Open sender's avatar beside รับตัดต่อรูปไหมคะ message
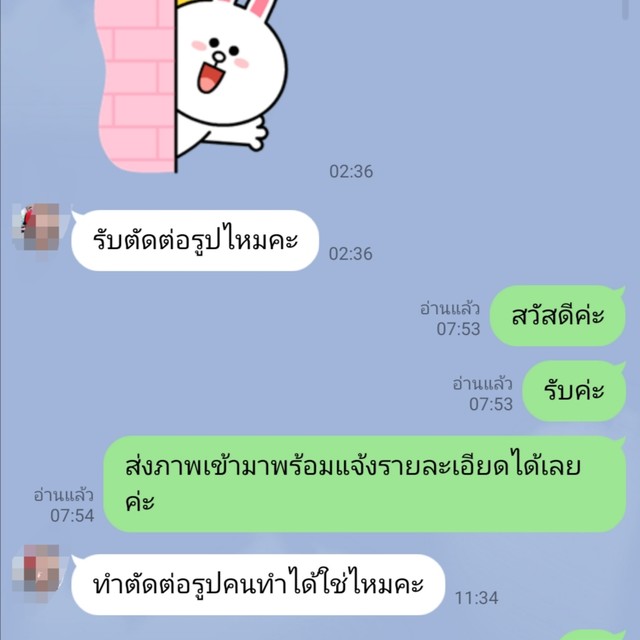The width and height of the screenshot is (640, 640). pos(36,226)
